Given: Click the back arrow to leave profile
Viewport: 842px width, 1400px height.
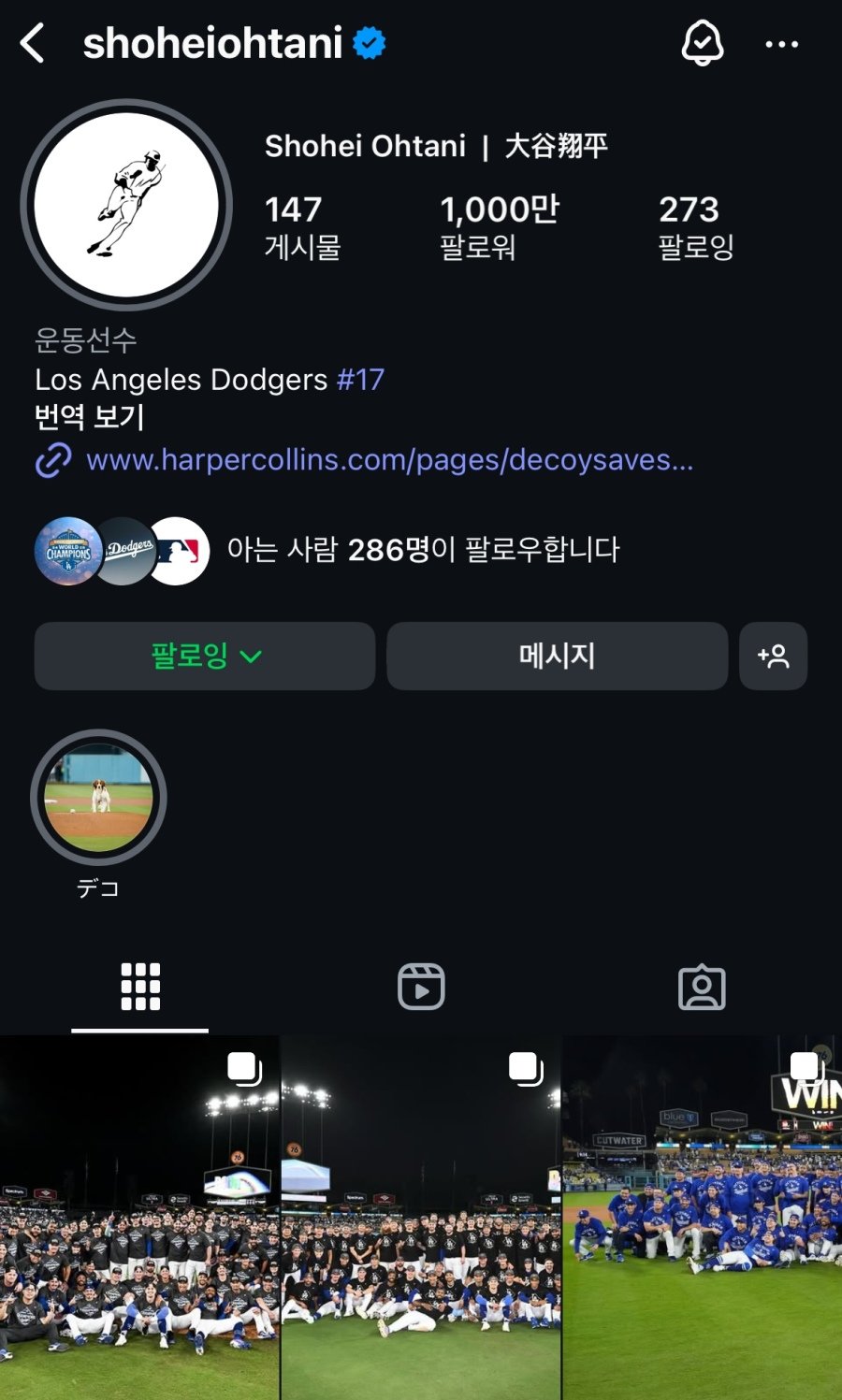Looking at the screenshot, I should 33,43.
